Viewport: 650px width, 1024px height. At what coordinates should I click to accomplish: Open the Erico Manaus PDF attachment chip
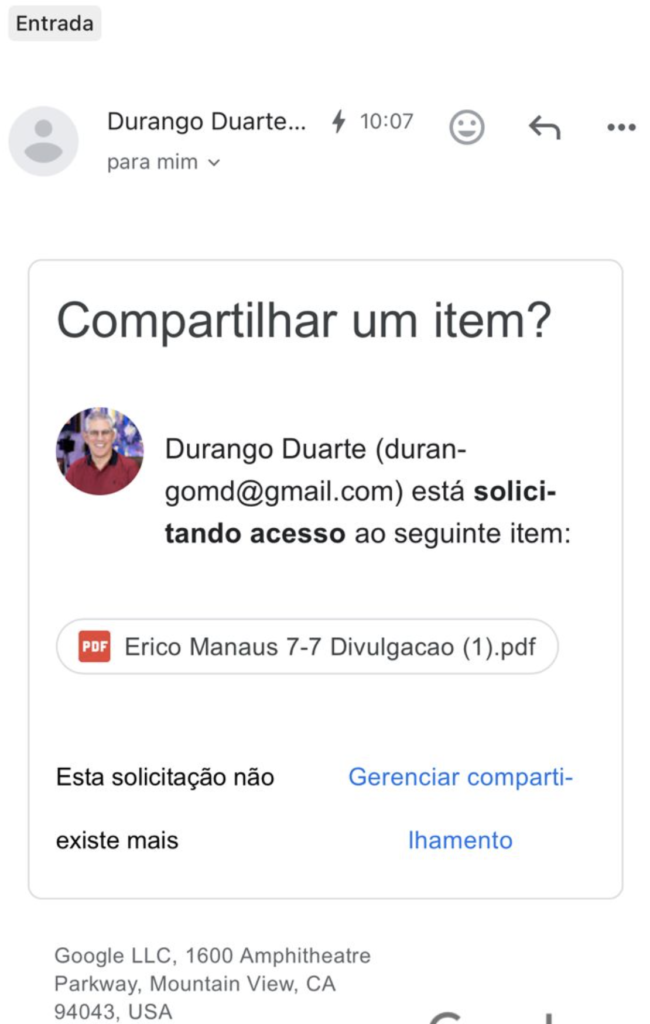click(307, 647)
